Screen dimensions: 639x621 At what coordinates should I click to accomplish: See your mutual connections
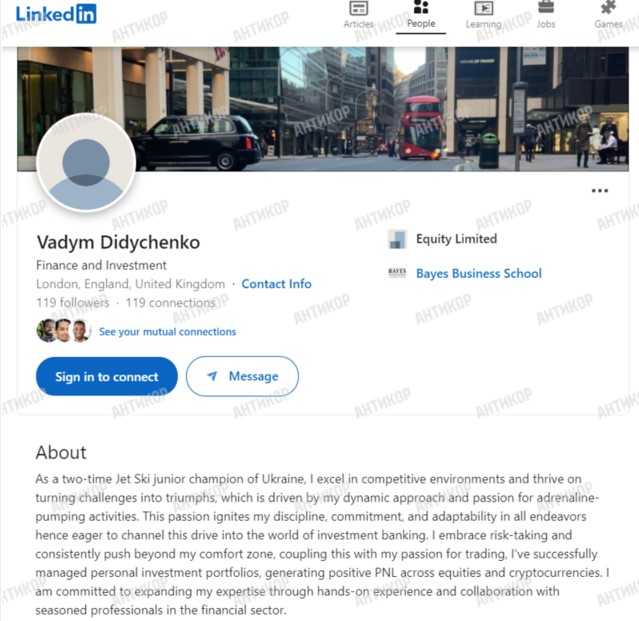[167, 332]
